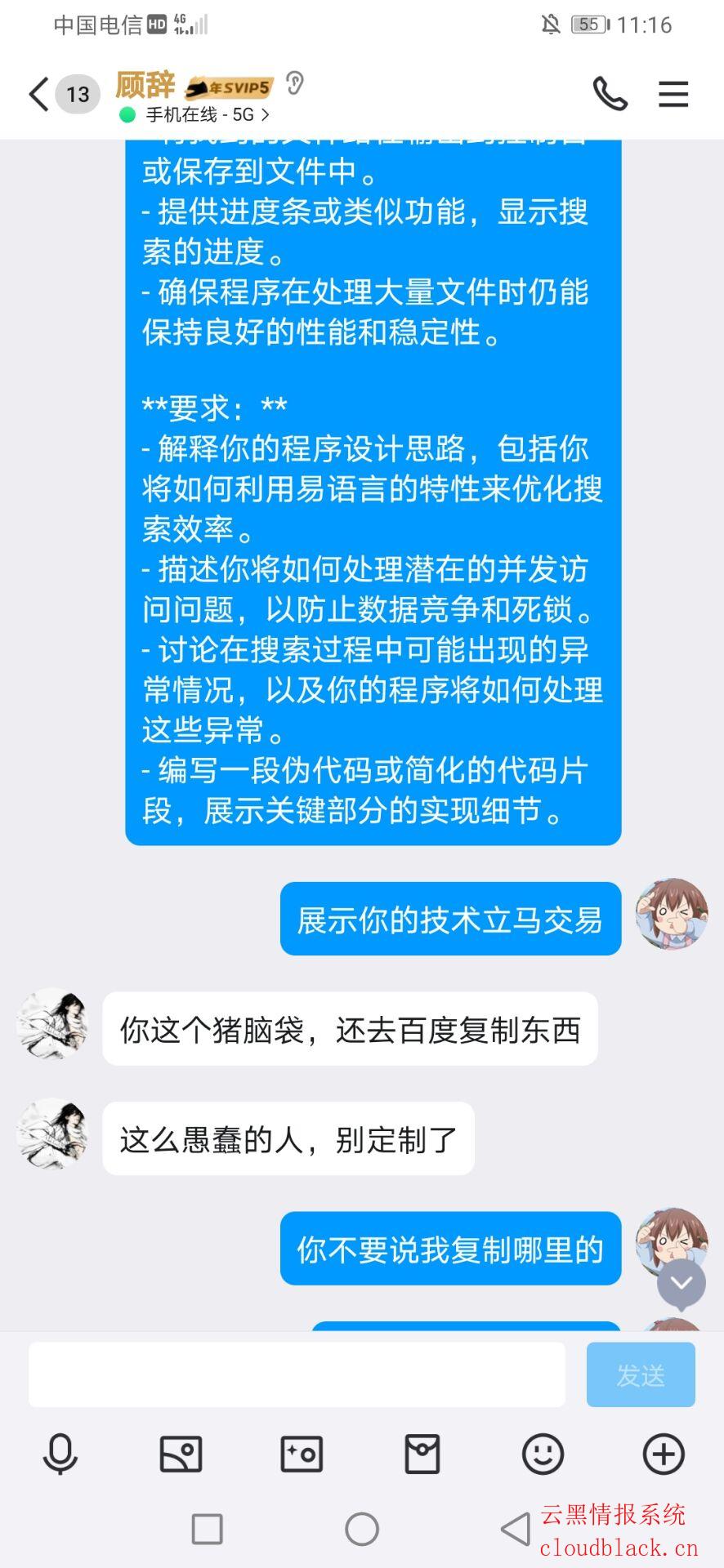Tap the 发送 send button

click(x=640, y=1374)
